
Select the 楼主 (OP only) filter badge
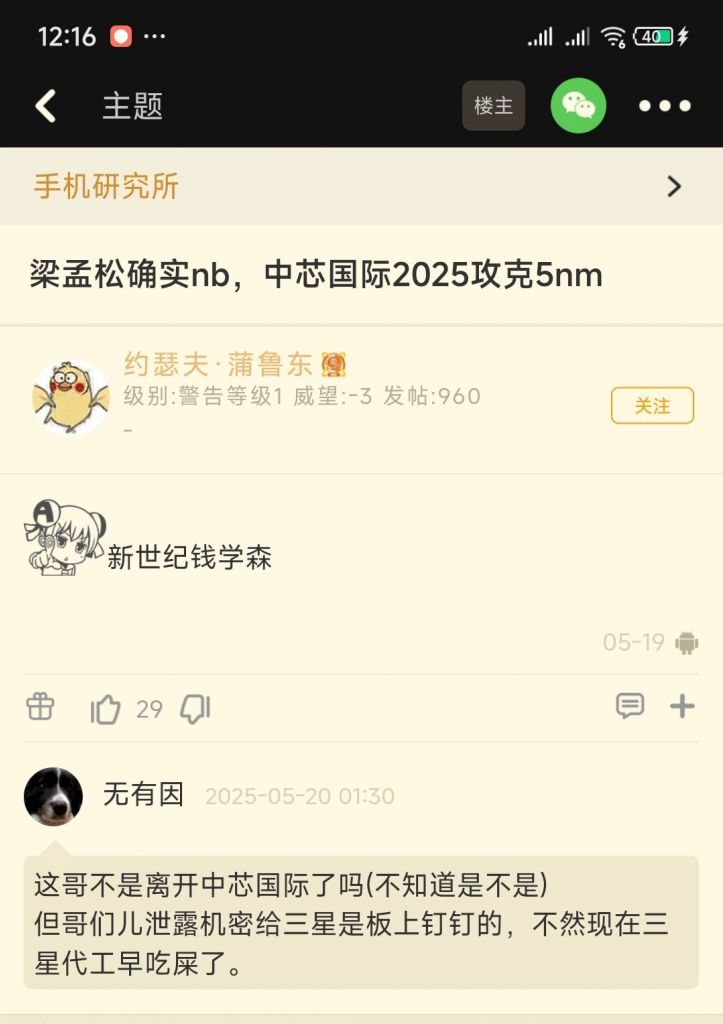pos(493,104)
